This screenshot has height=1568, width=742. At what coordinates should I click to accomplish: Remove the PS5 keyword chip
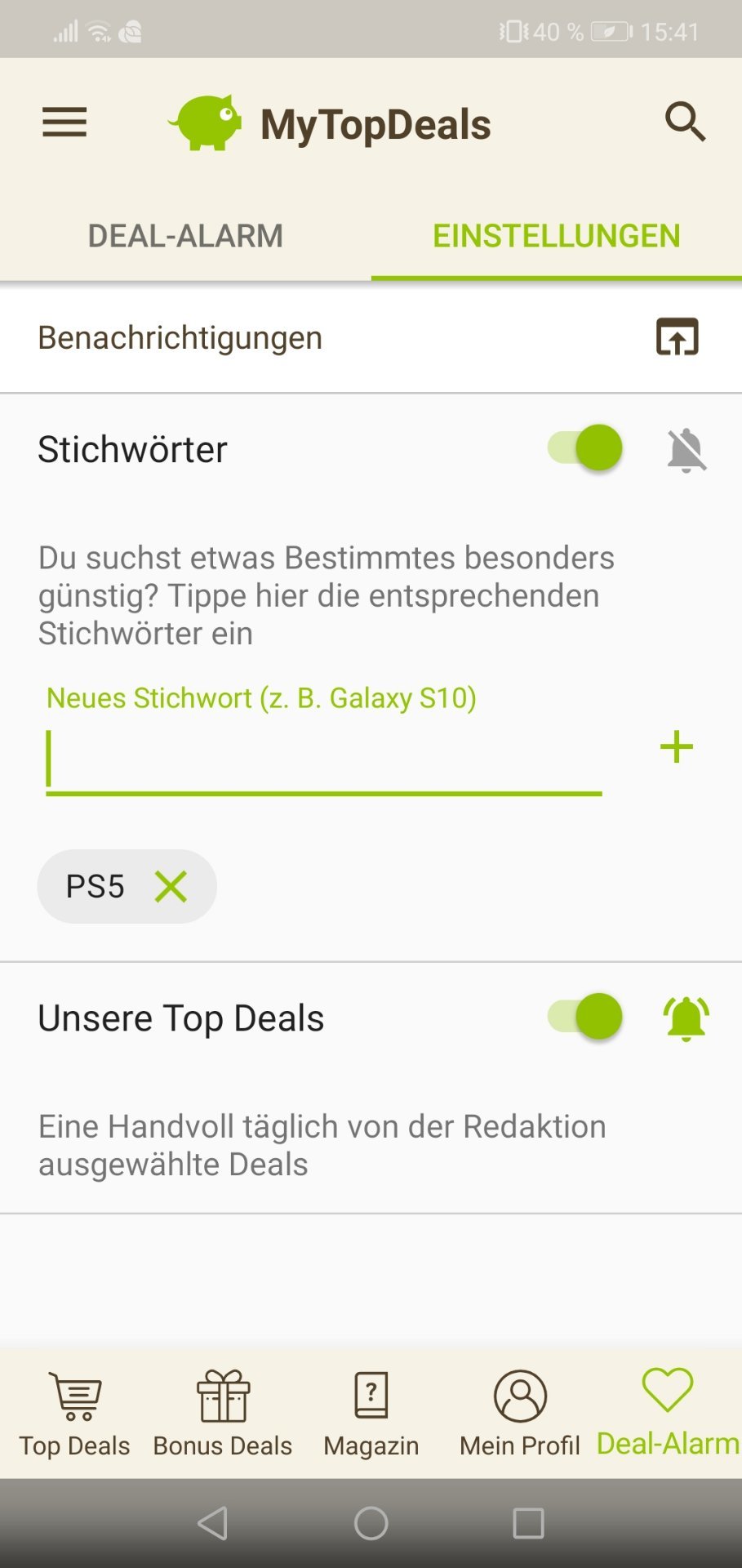click(x=171, y=886)
